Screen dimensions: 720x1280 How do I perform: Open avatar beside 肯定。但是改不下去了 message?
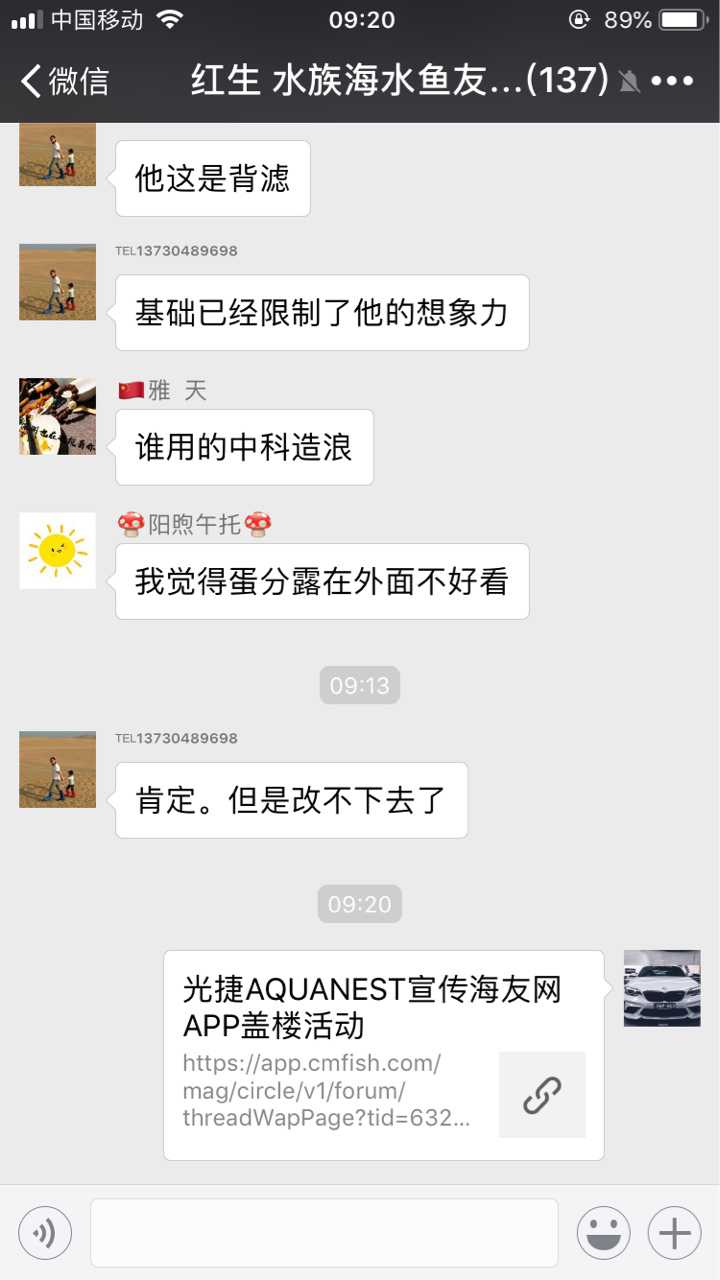coord(58,769)
